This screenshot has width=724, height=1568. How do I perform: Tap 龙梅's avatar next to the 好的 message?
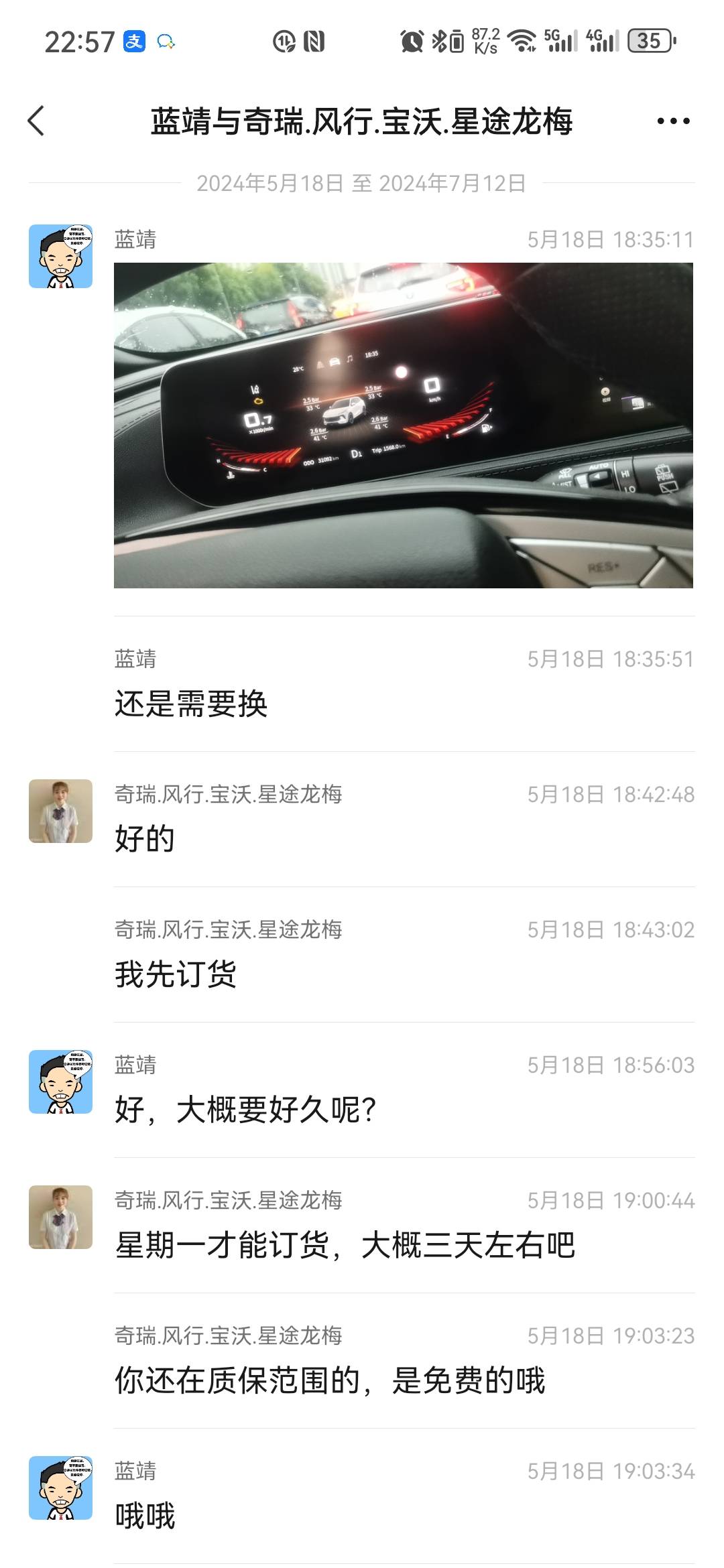click(x=60, y=811)
